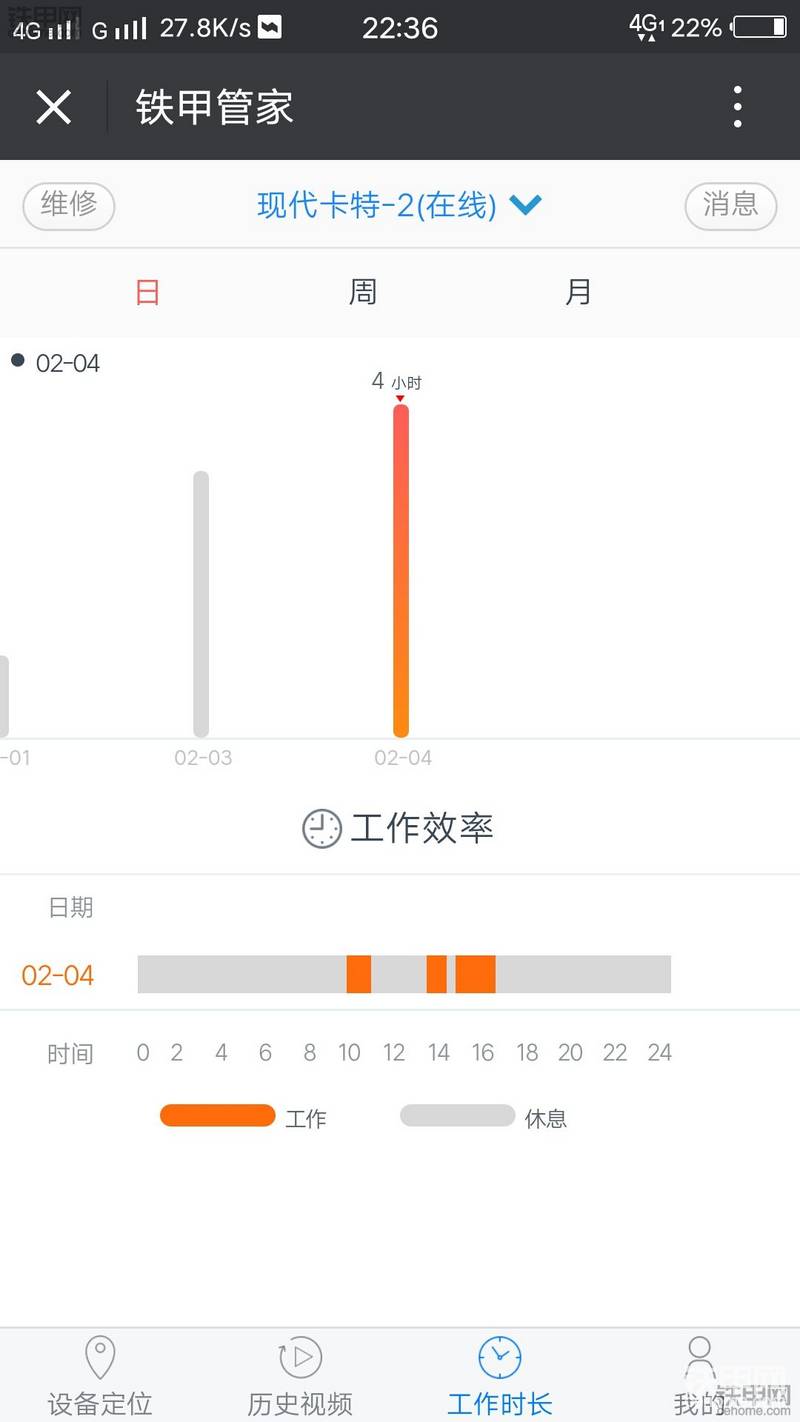
Task: Open the 历史视频 tab
Action: 300,1377
